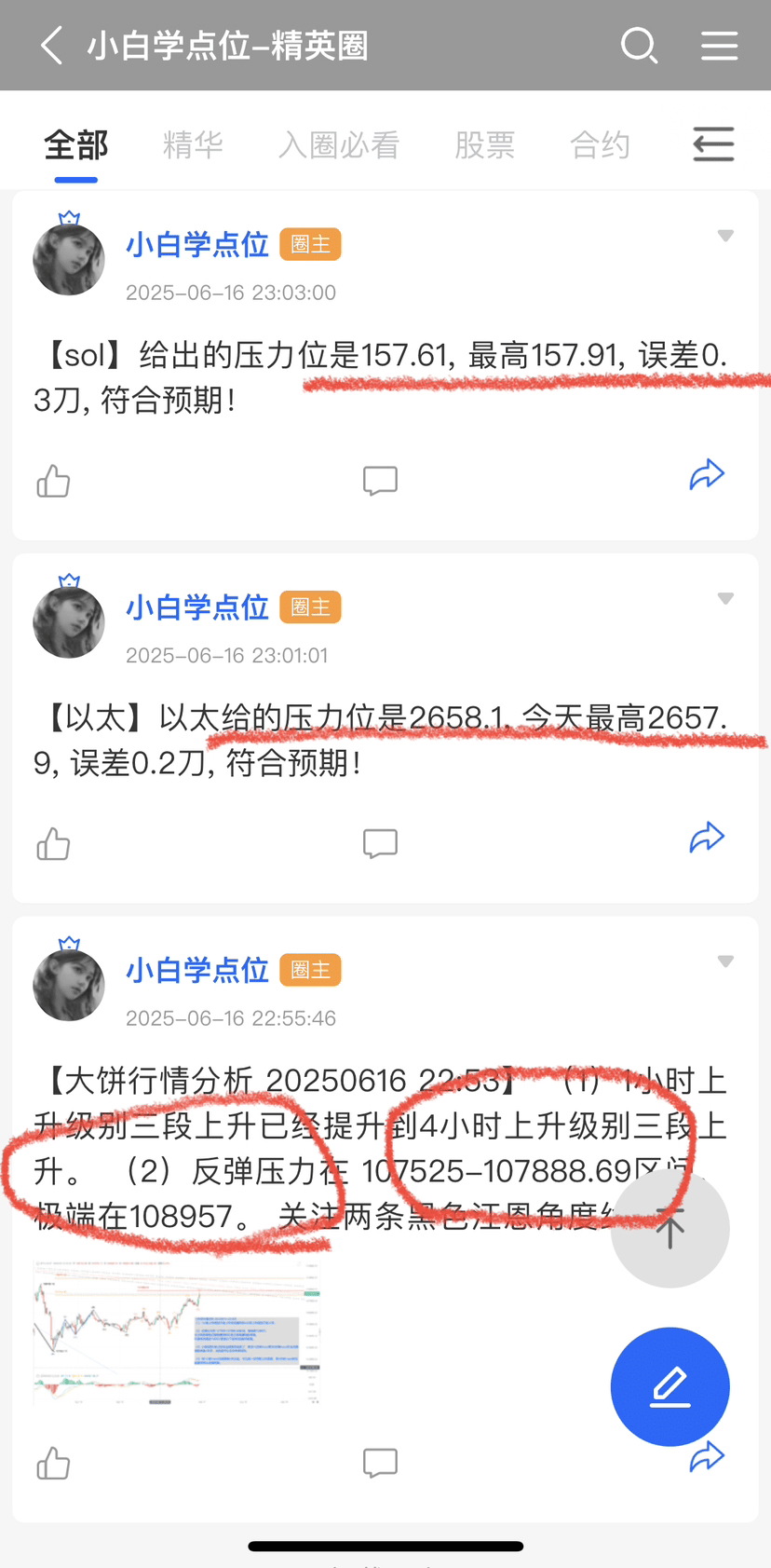Select the 合约 tab

tap(600, 145)
